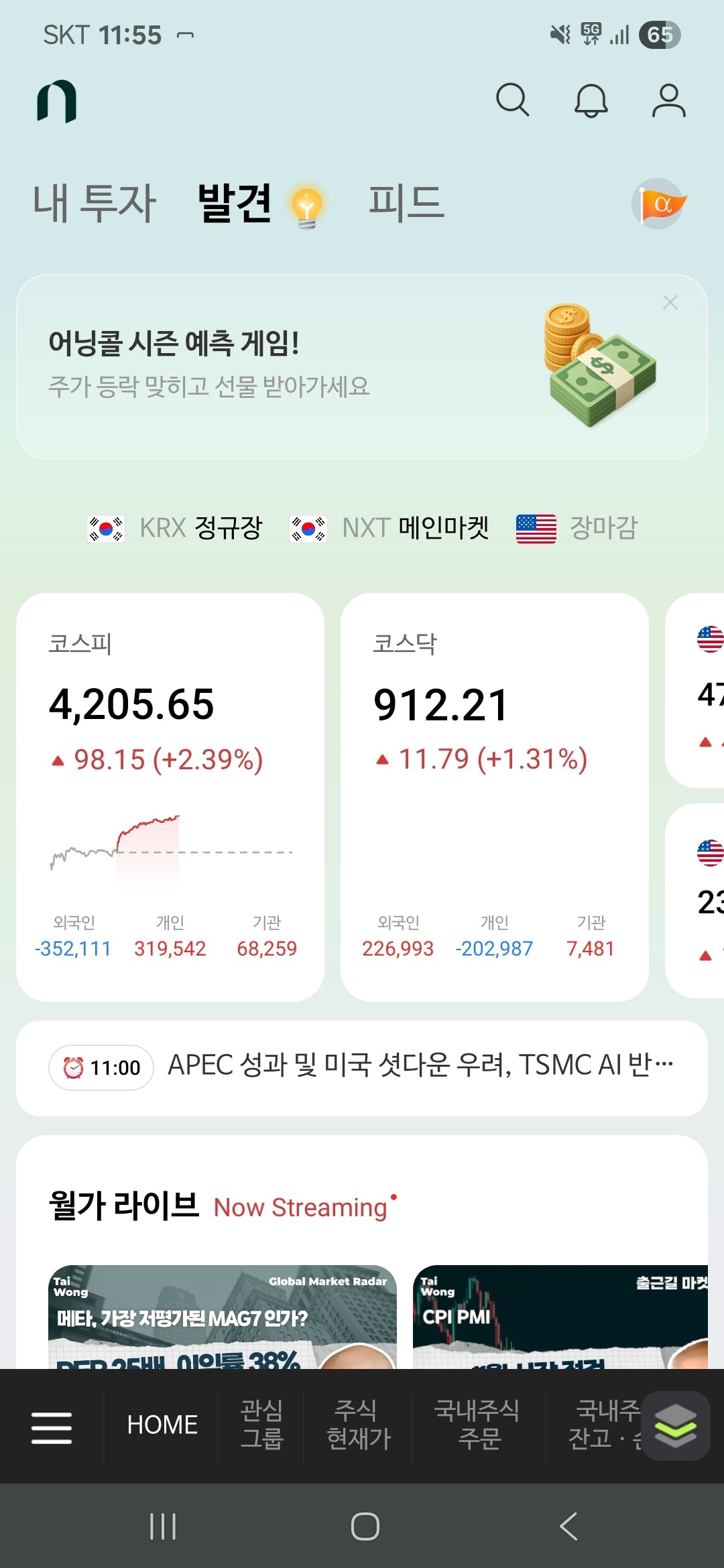This screenshot has height=1568, width=724.
Task: Open the search icon
Action: tap(513, 101)
